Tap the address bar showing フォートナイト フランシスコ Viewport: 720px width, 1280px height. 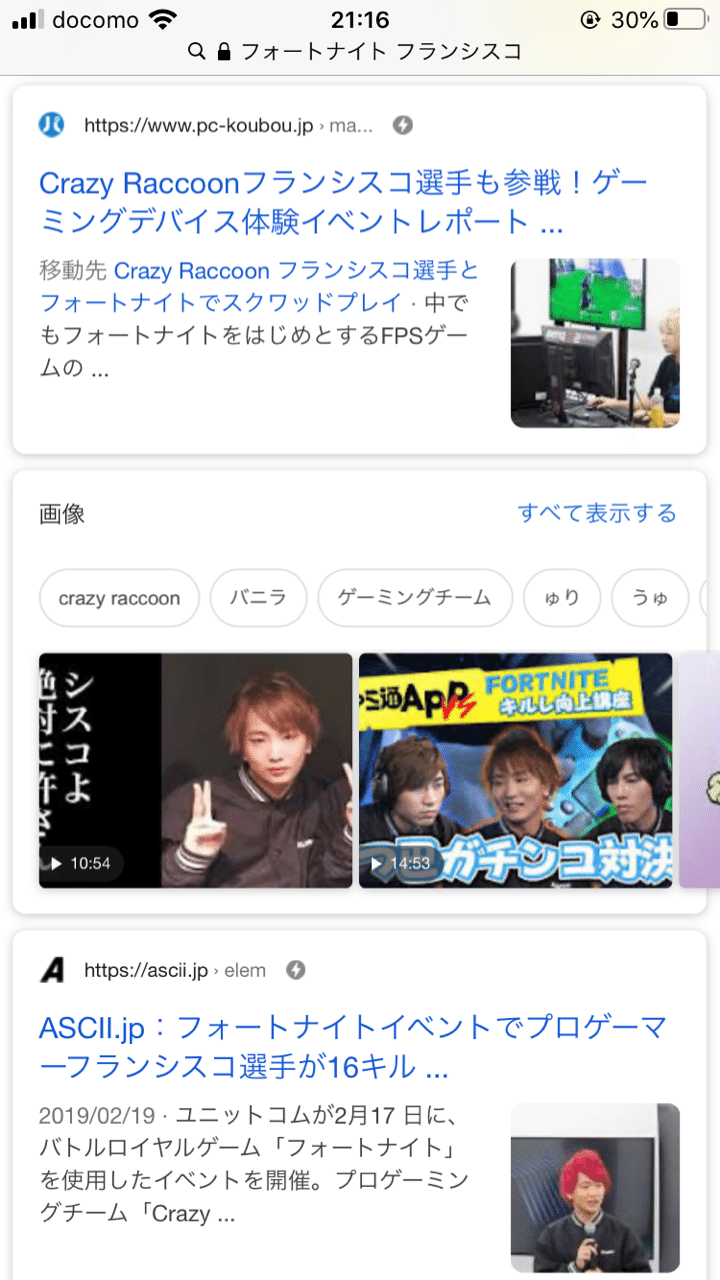(360, 50)
